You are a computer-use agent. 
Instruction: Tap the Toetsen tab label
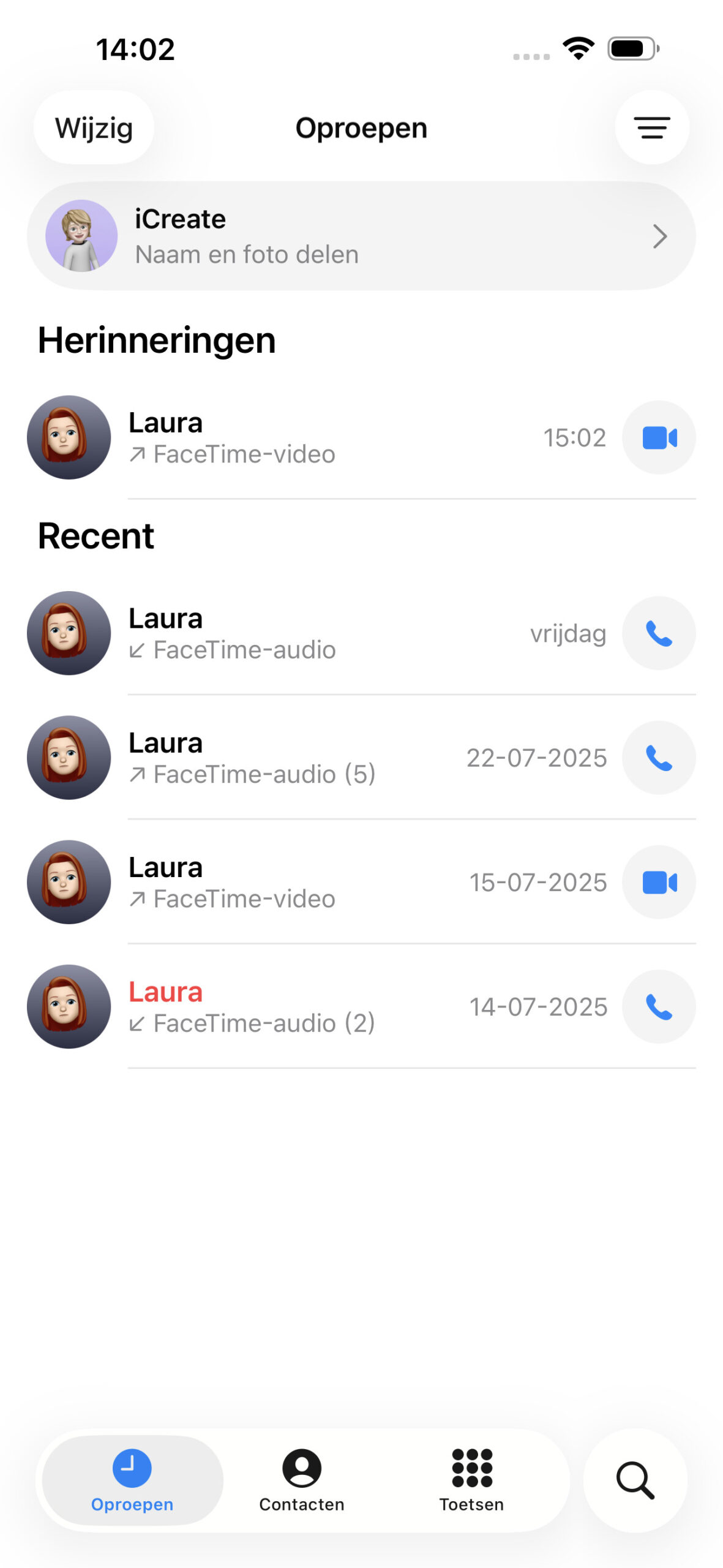pos(471,1504)
